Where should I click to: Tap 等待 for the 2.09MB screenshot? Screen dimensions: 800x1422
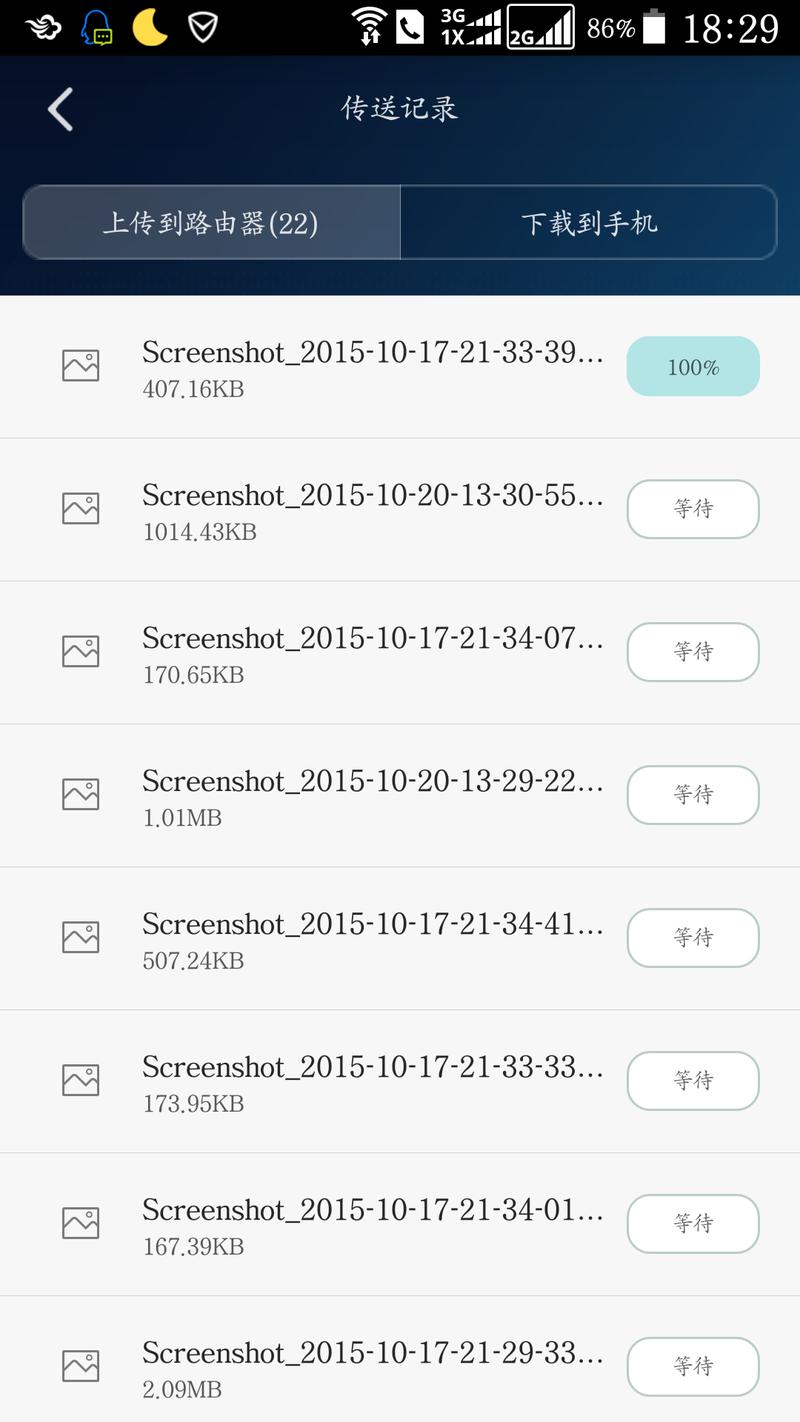pyautogui.click(x=693, y=1367)
